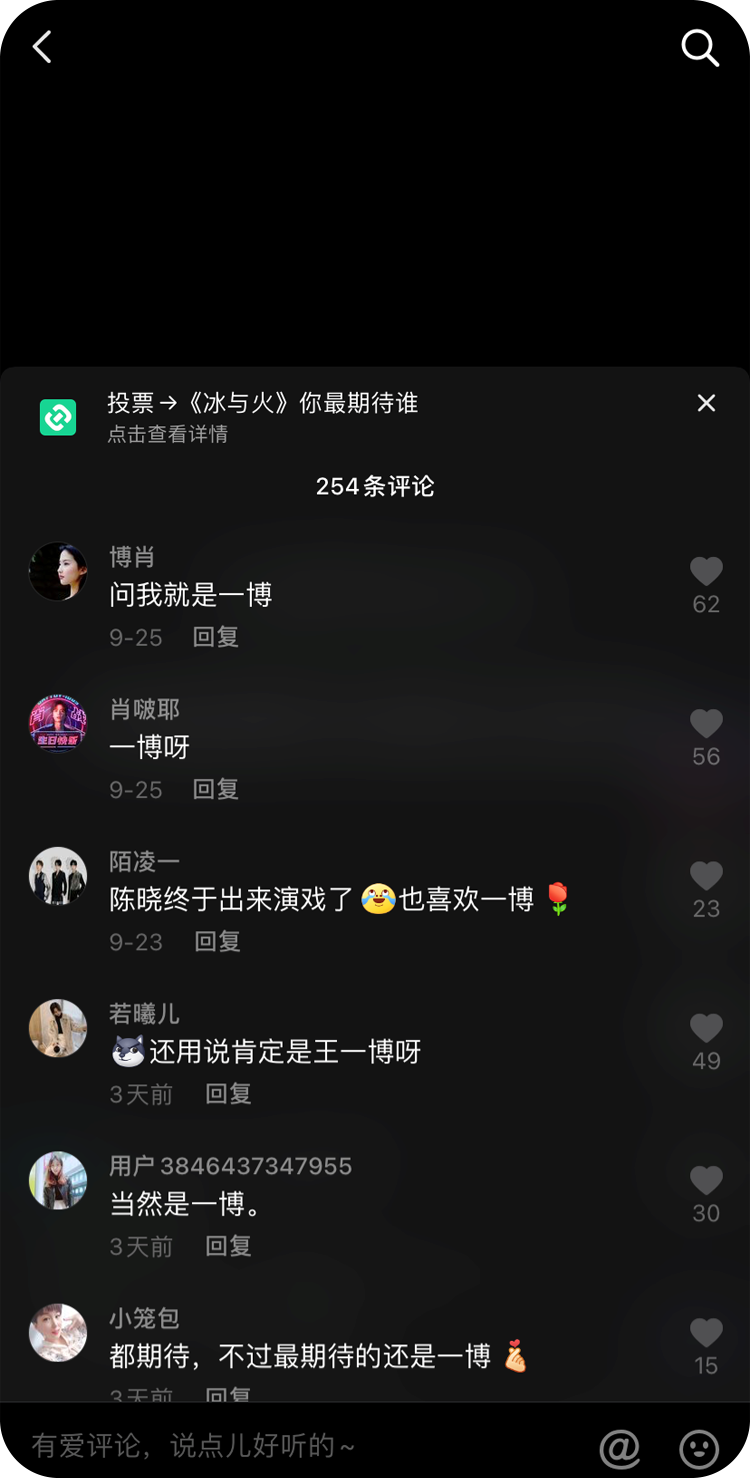Reply to 博肖's comment
The width and height of the screenshot is (750, 1478).
[x=215, y=637]
